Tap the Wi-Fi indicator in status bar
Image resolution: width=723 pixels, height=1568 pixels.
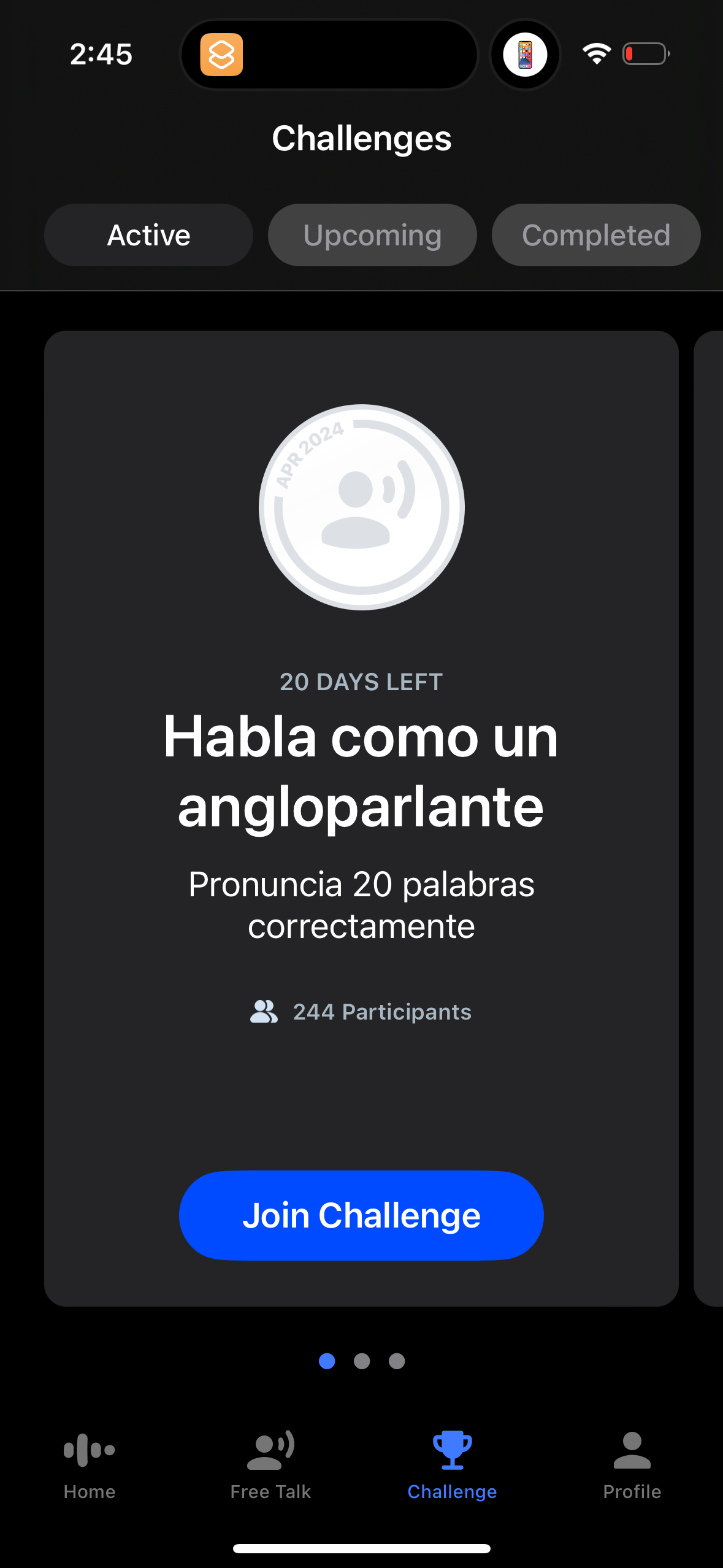click(x=595, y=54)
